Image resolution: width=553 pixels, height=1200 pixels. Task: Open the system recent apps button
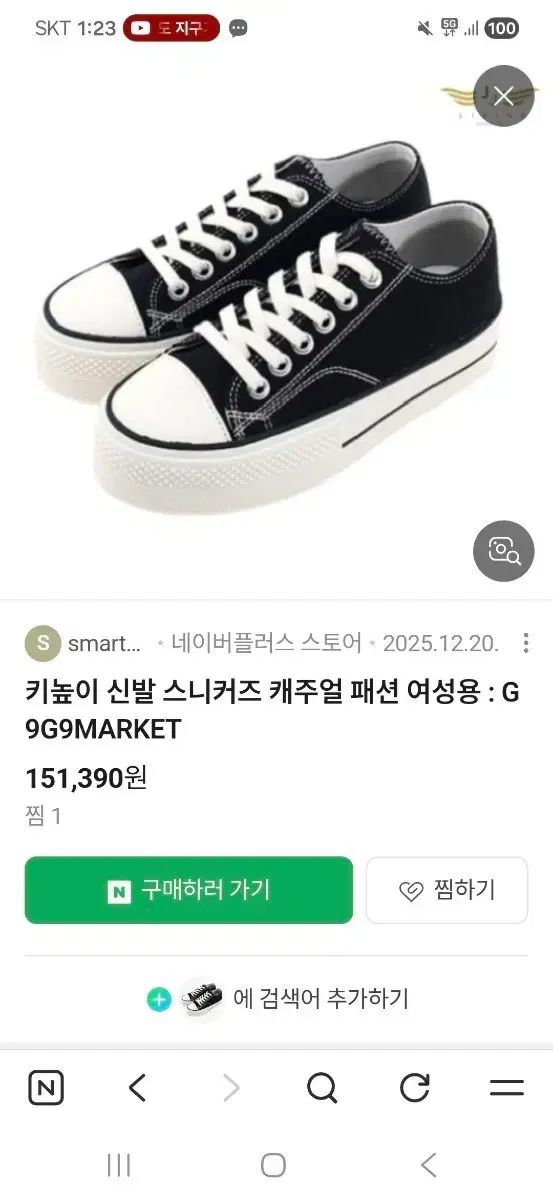click(119, 1165)
